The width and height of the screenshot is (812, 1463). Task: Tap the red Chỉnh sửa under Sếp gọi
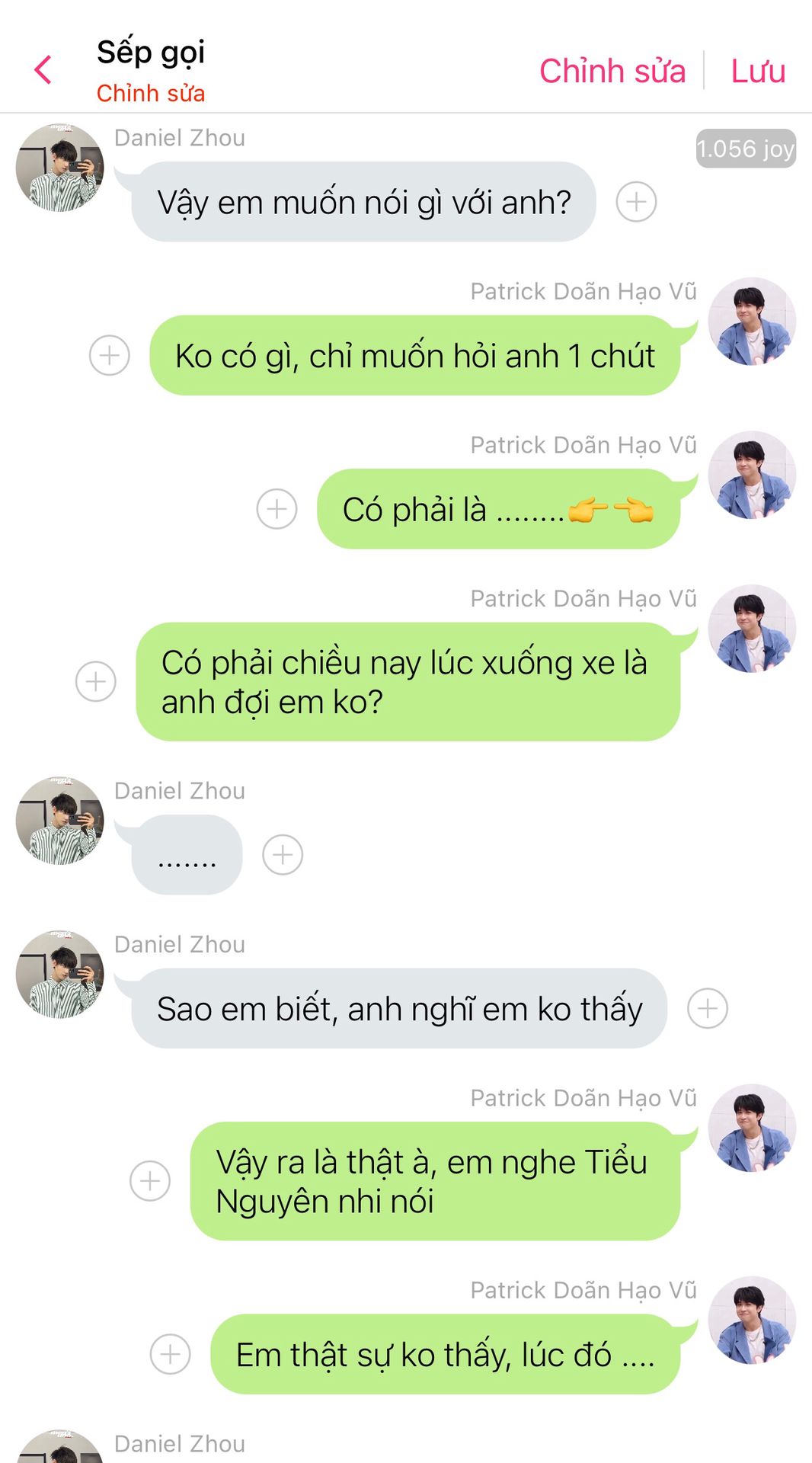[x=150, y=94]
